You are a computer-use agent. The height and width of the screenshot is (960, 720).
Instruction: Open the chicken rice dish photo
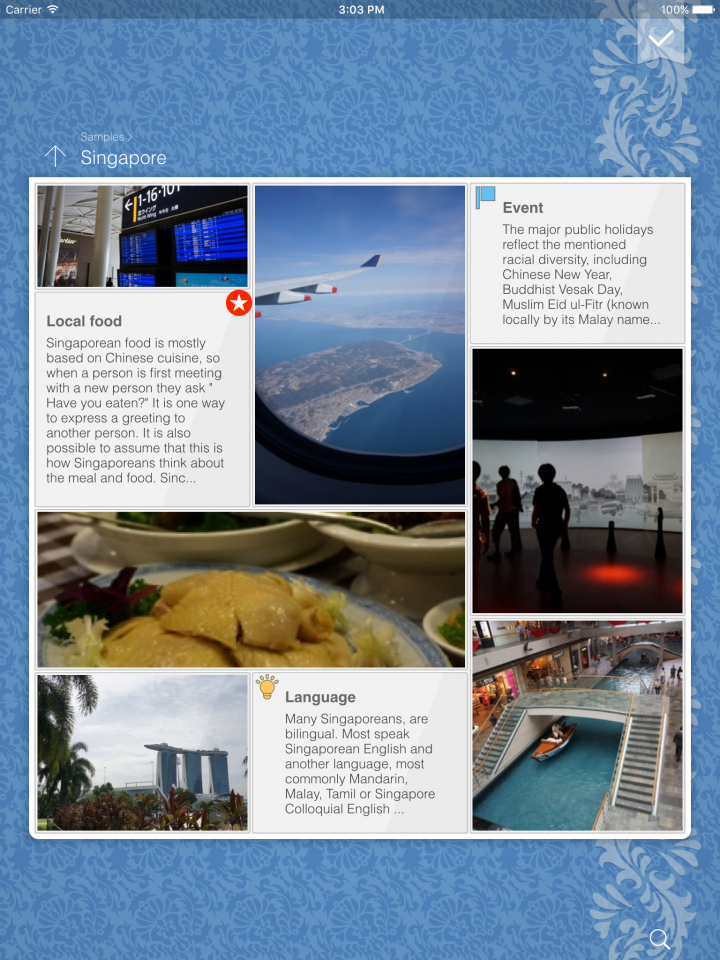[x=251, y=590]
